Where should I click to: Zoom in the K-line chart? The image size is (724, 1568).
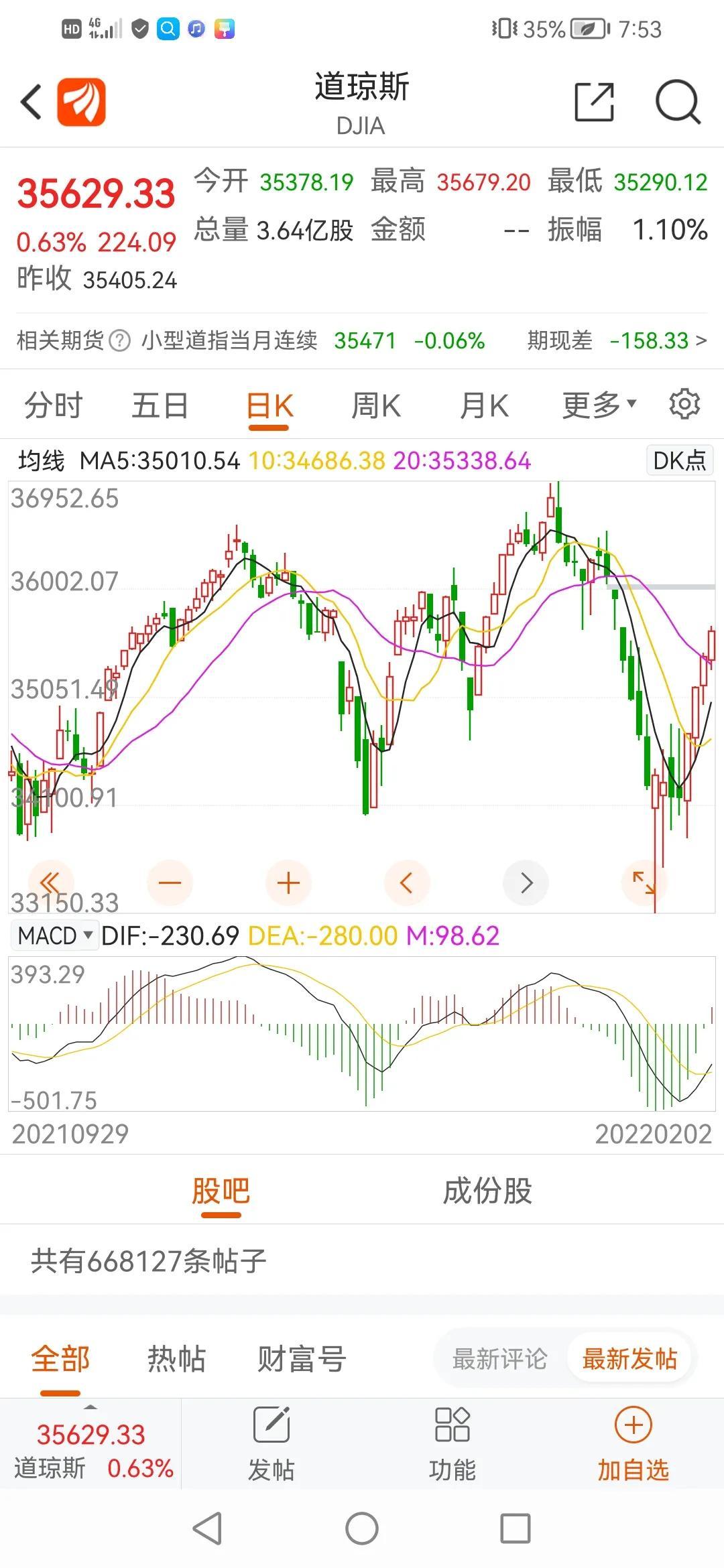pyautogui.click(x=288, y=883)
